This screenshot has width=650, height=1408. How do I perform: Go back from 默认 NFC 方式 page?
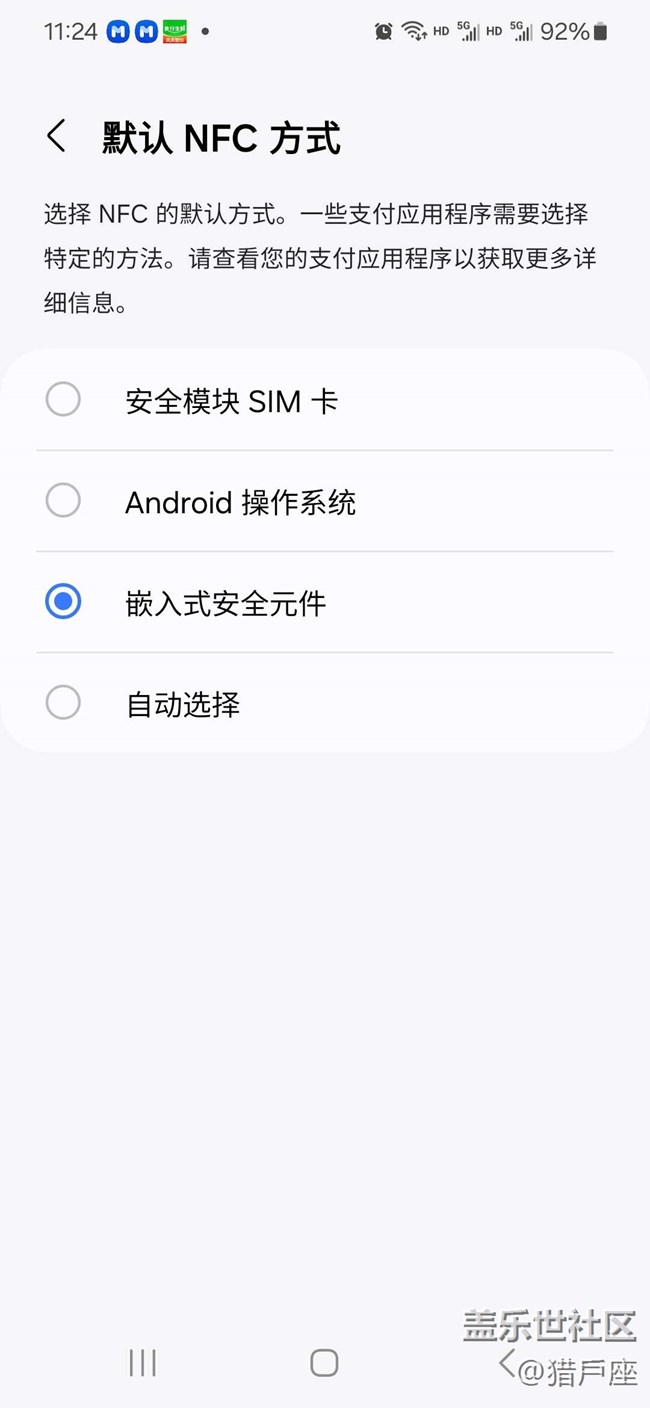click(x=57, y=137)
